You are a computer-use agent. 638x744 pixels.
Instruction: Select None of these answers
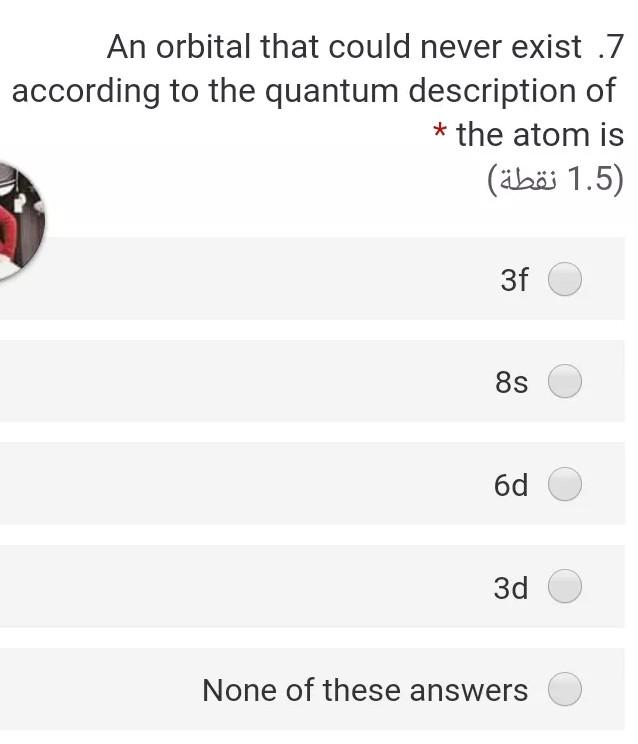click(565, 689)
